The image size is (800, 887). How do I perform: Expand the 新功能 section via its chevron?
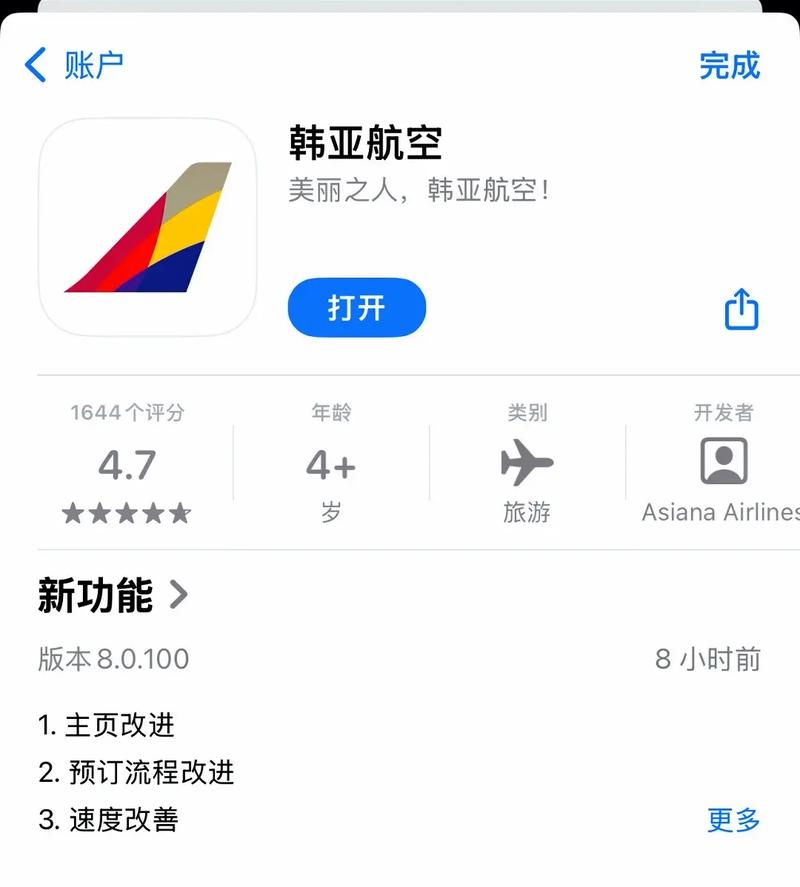click(180, 594)
